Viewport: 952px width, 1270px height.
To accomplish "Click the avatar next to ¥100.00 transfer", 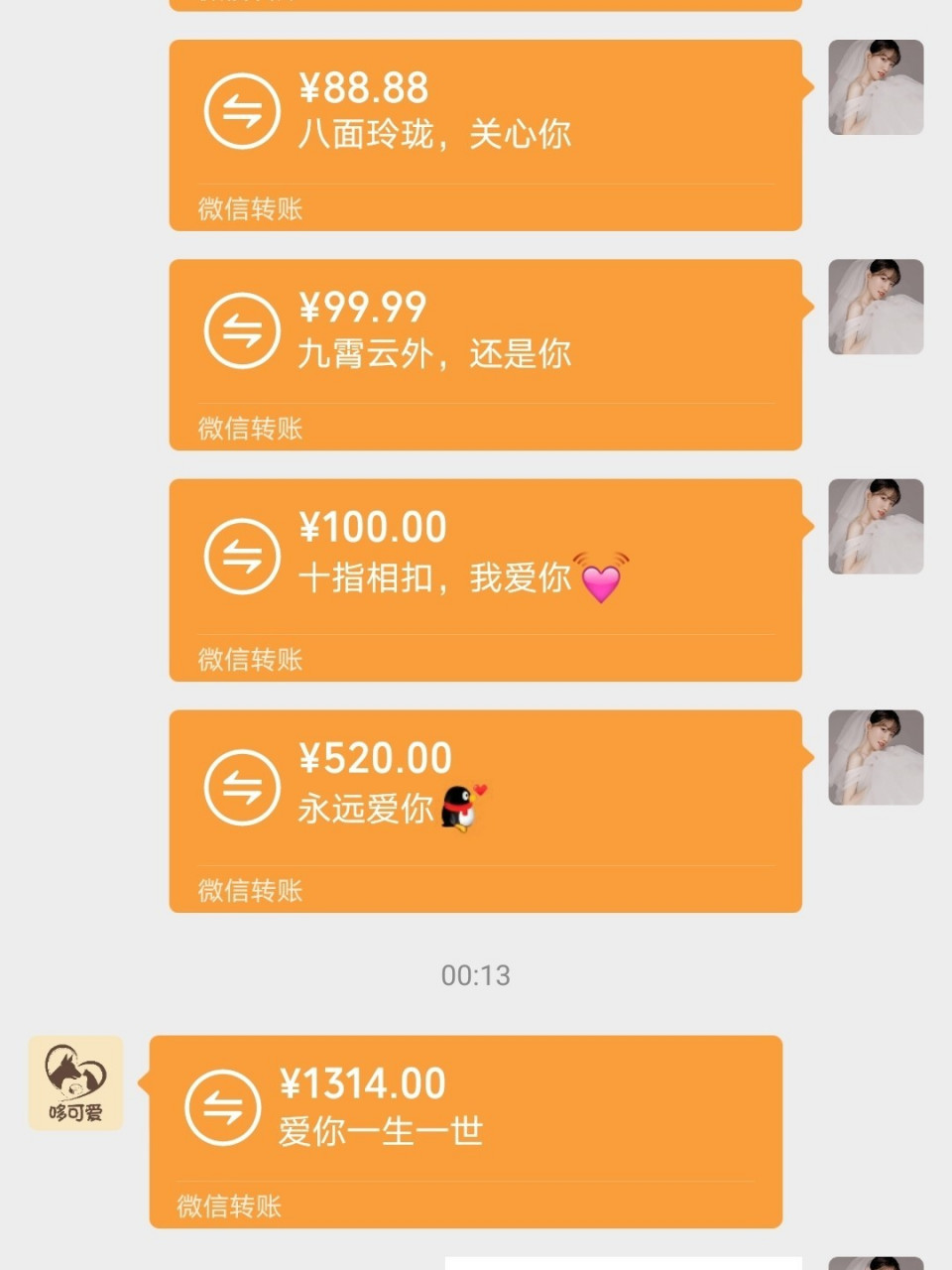I will [x=877, y=526].
